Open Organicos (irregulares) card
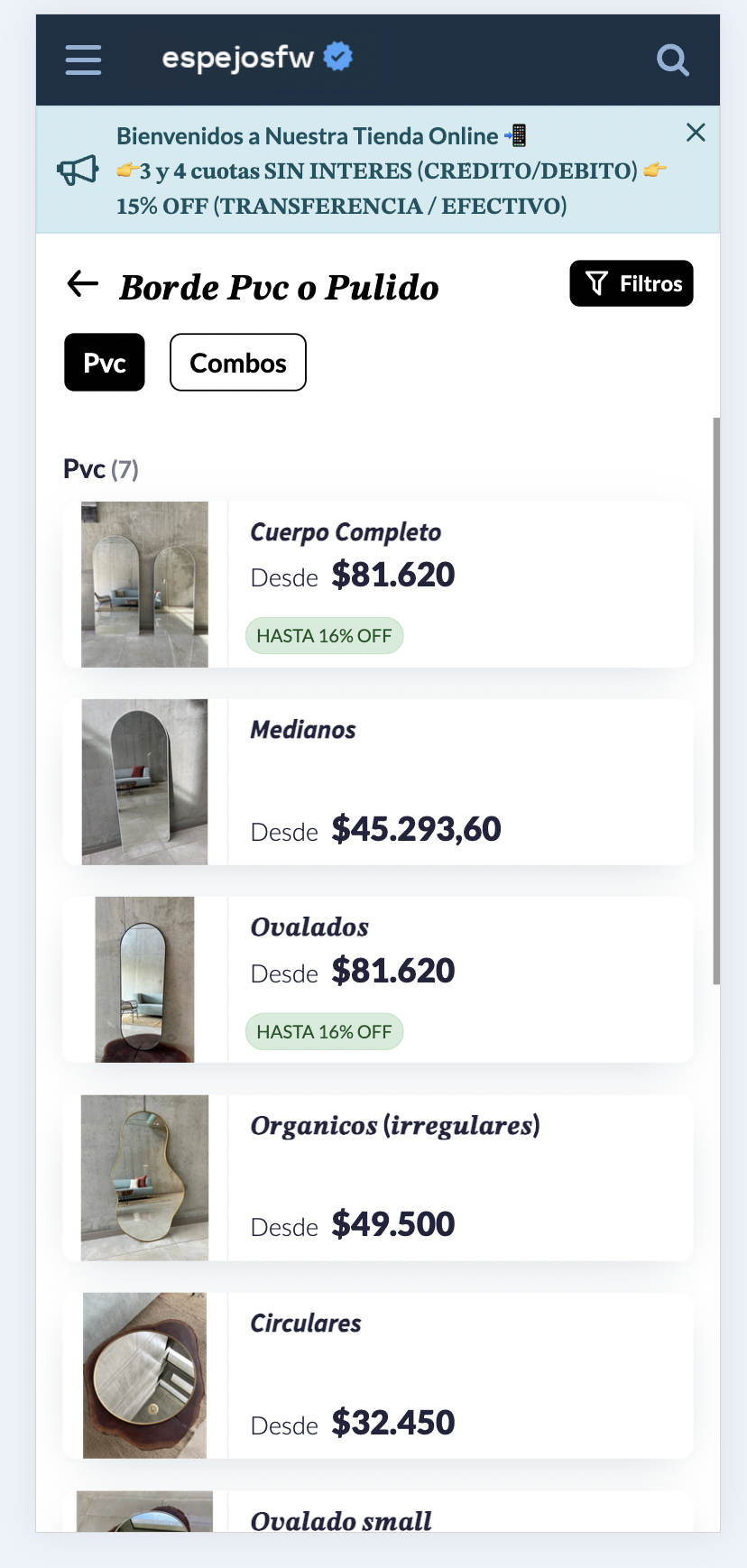The height and width of the screenshot is (1568, 747). [377, 1177]
